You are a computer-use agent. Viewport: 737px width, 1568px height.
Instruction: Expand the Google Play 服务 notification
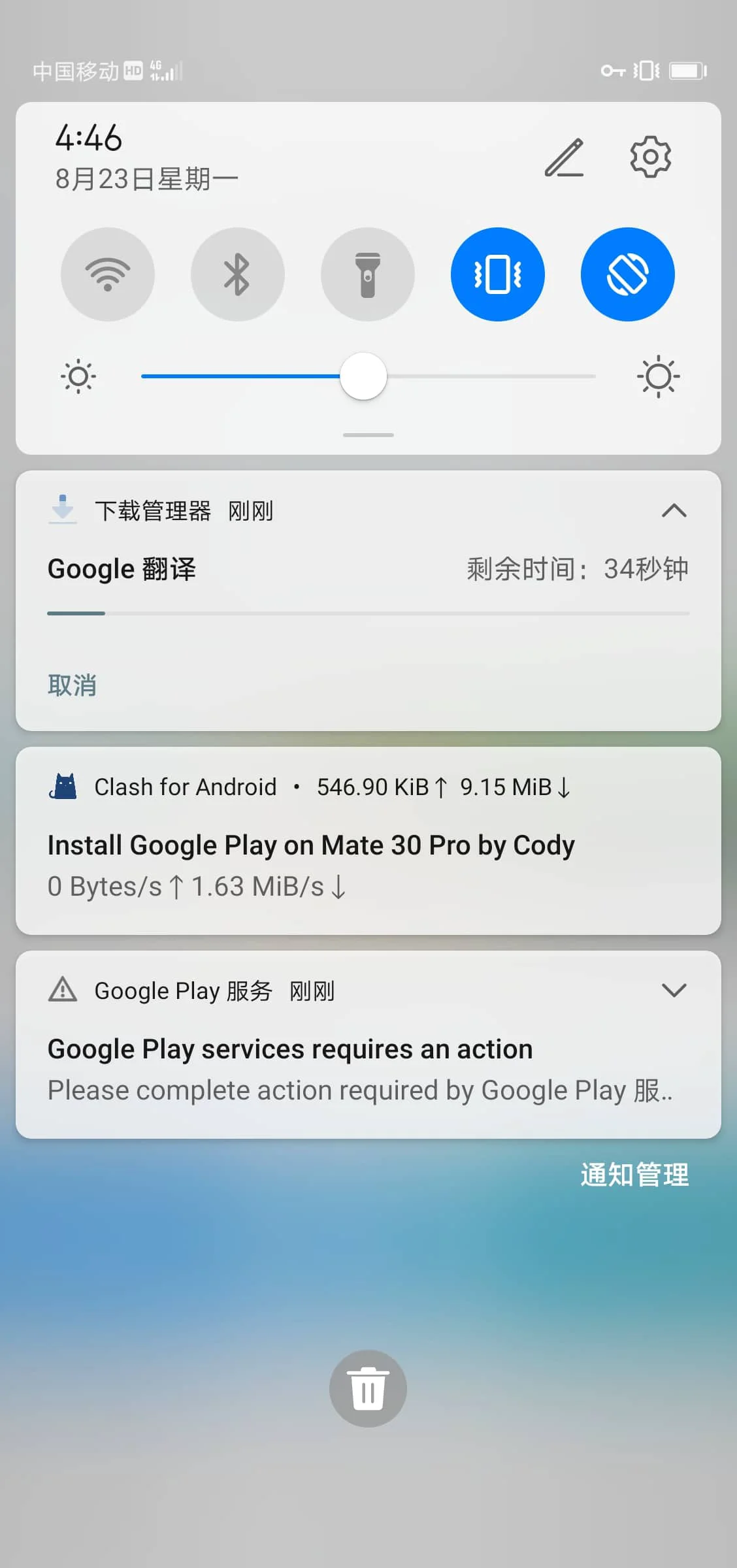click(674, 990)
